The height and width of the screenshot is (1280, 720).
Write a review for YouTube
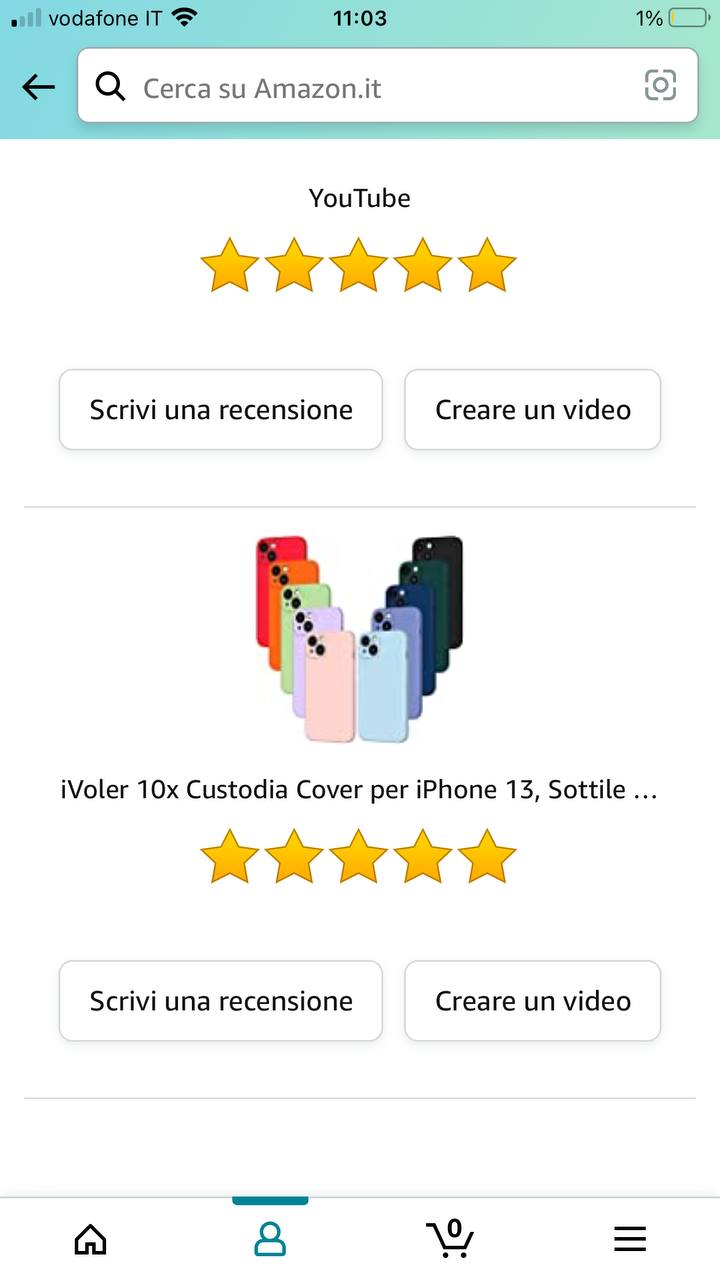(221, 410)
